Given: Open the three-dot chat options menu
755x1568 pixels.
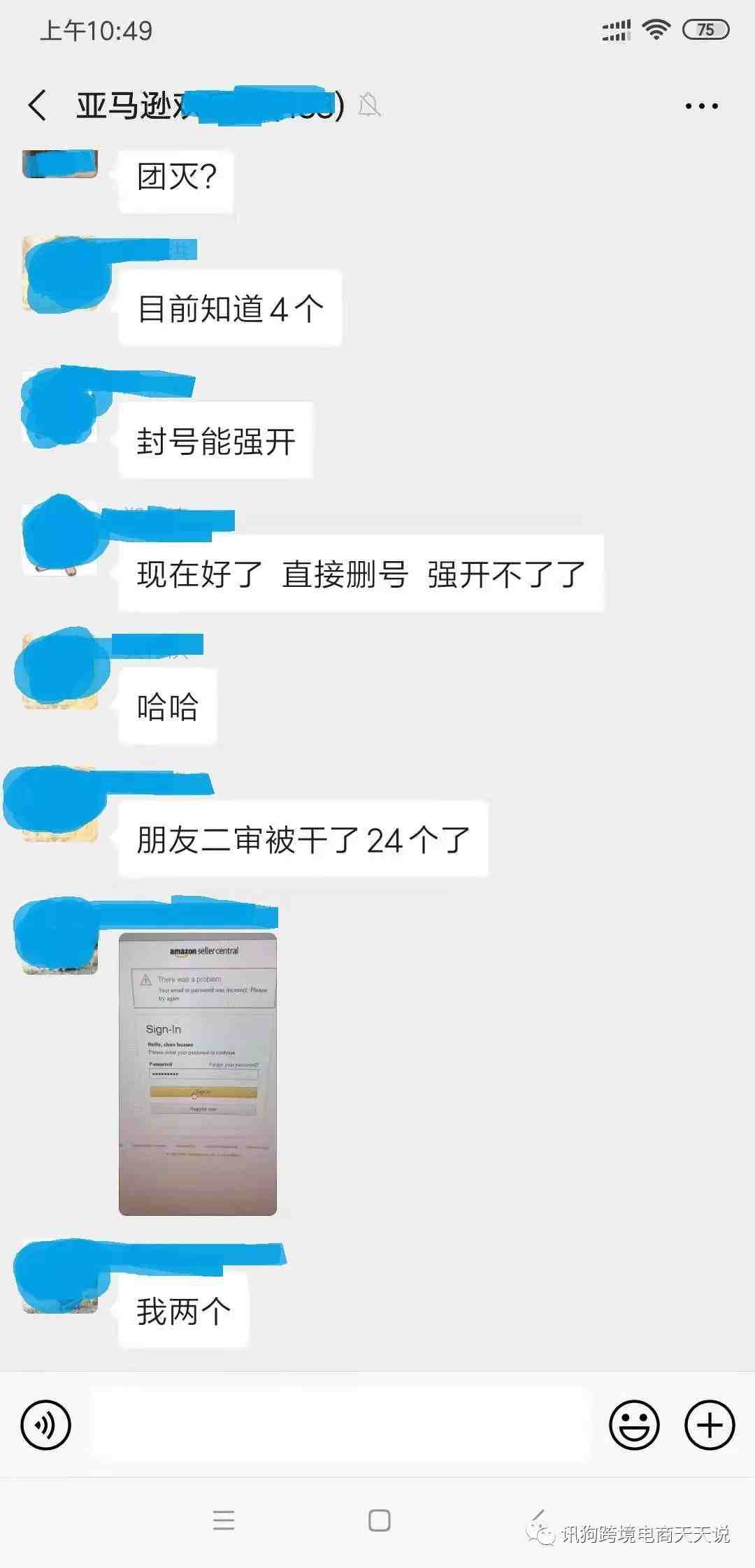Looking at the screenshot, I should [x=701, y=106].
